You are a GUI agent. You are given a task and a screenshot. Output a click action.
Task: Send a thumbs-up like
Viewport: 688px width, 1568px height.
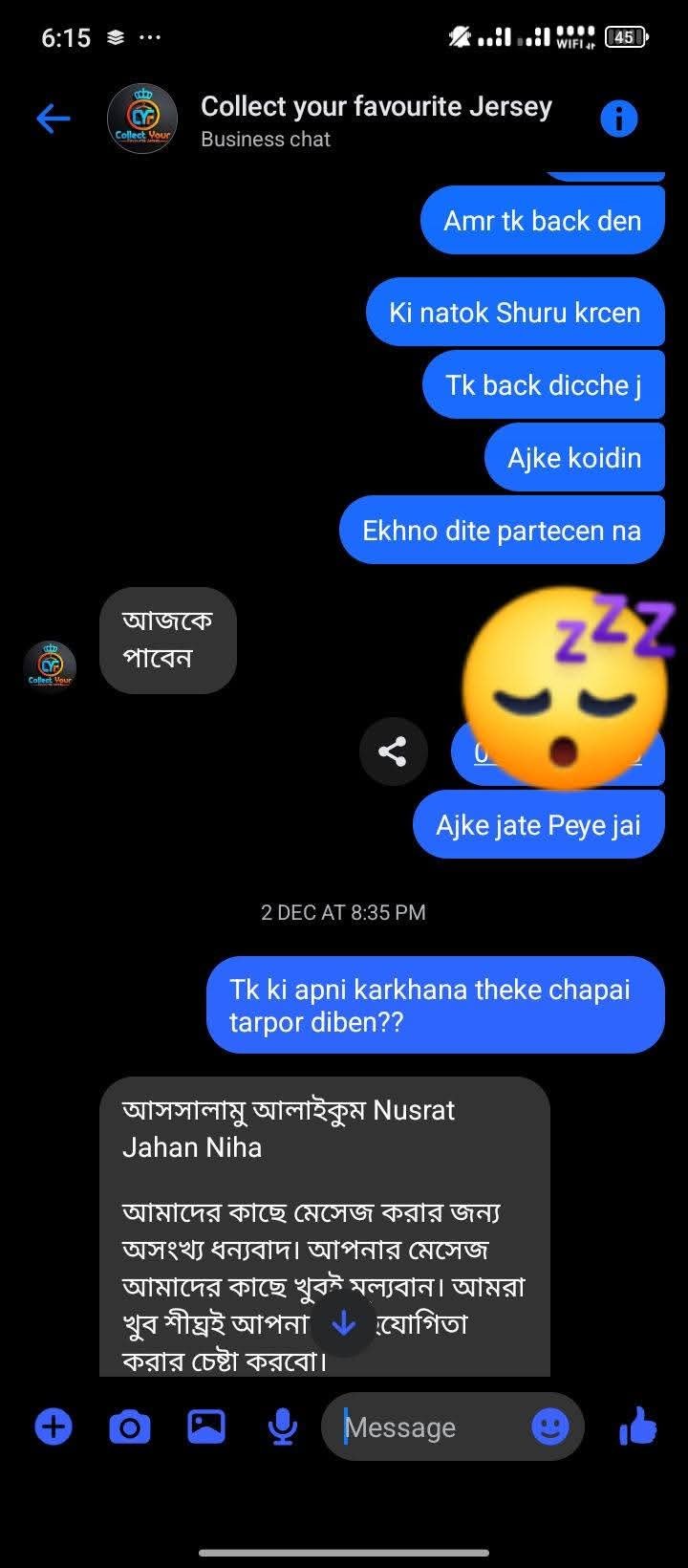[637, 1427]
